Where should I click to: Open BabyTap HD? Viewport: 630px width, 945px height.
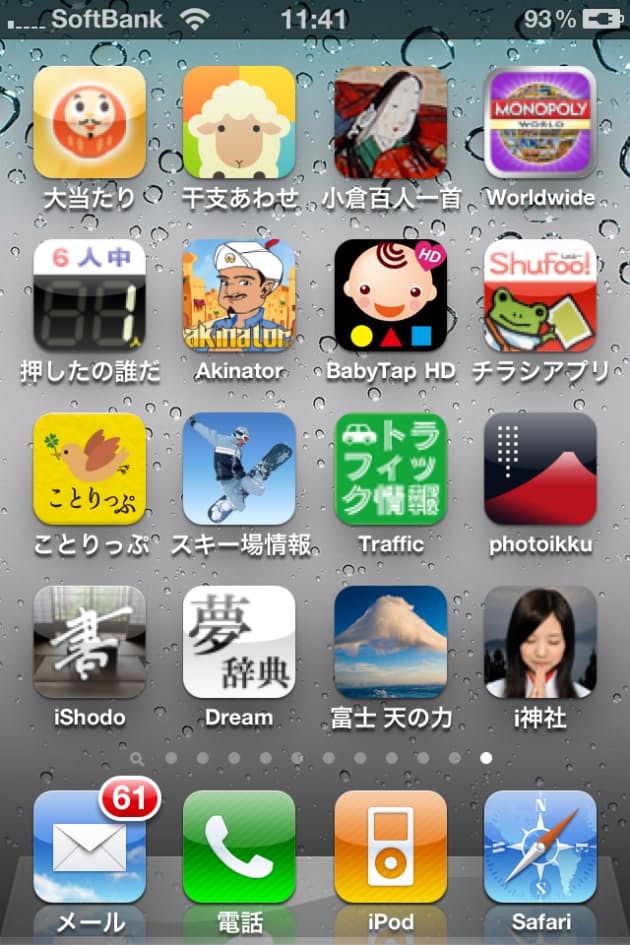390,295
